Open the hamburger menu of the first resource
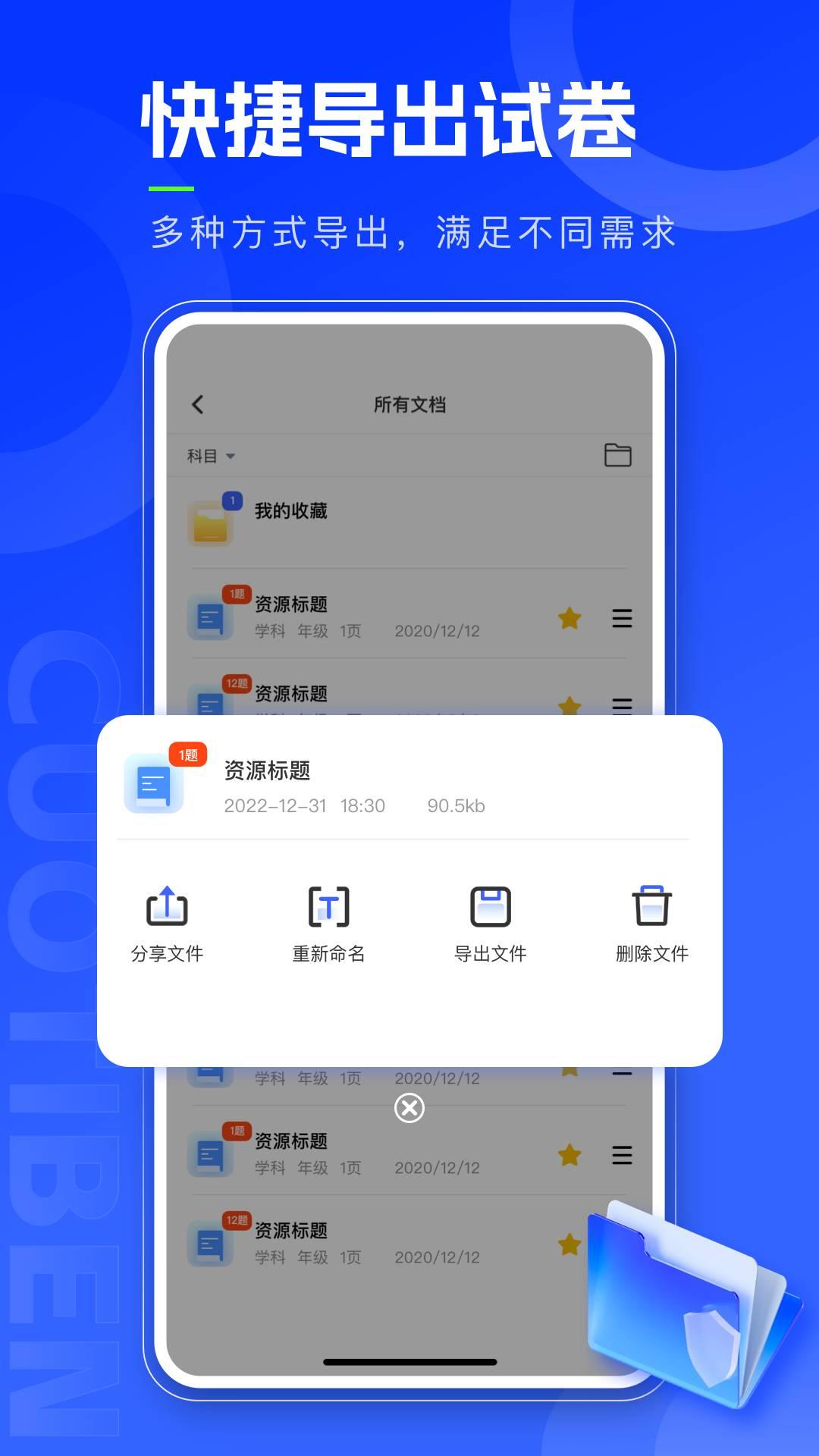 (622, 619)
